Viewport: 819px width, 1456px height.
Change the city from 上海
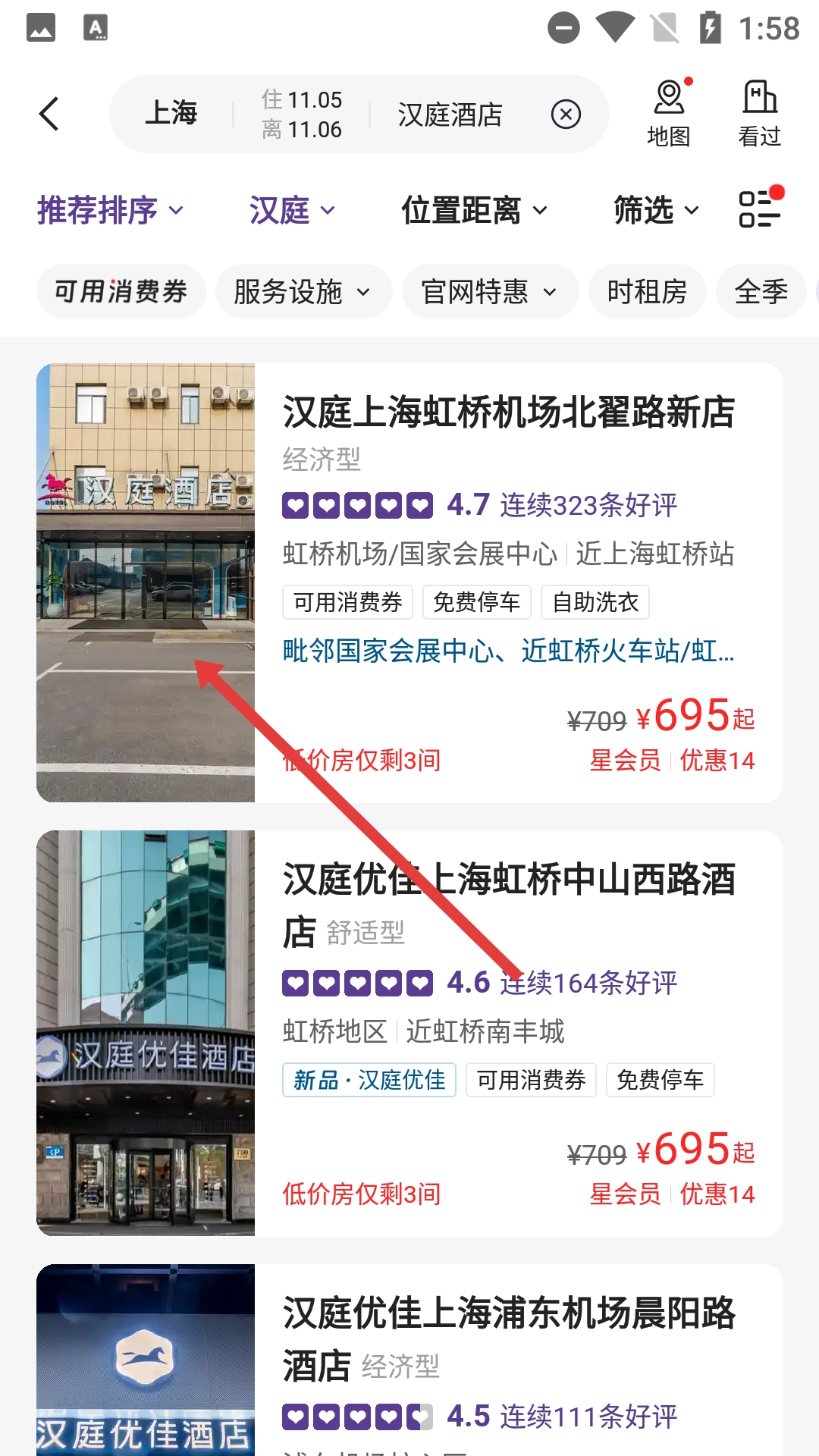point(171,114)
